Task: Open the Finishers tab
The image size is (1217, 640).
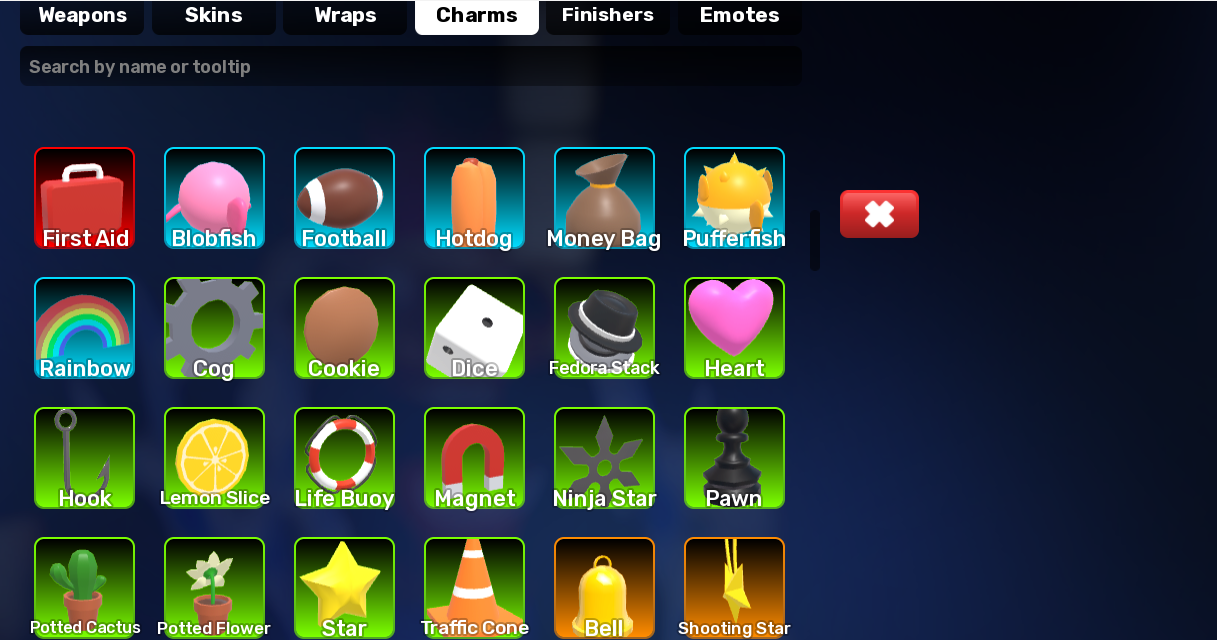Action: point(608,16)
